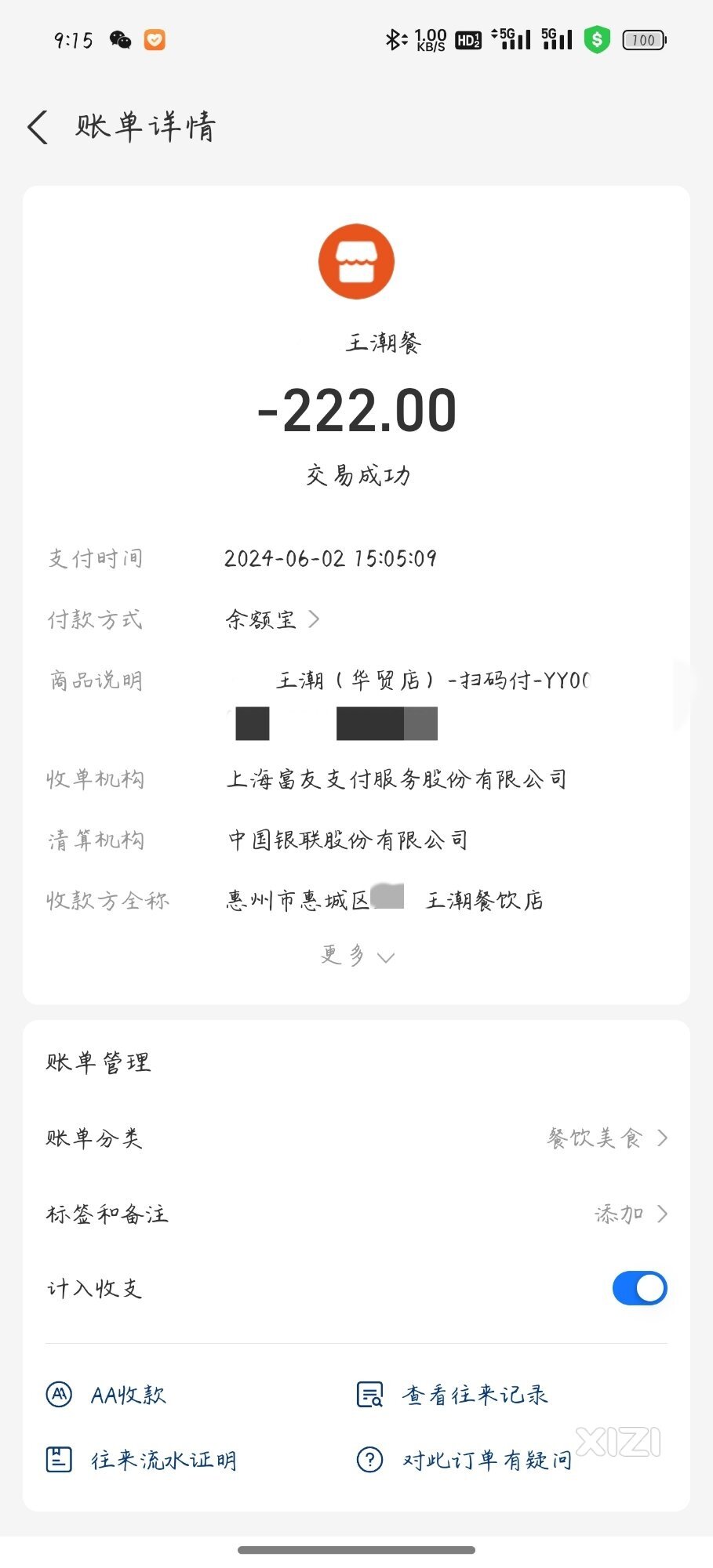Viewport: 713px width, 1568px height.
Task: Toggle the 计入收支 switch off
Action: point(639,1288)
